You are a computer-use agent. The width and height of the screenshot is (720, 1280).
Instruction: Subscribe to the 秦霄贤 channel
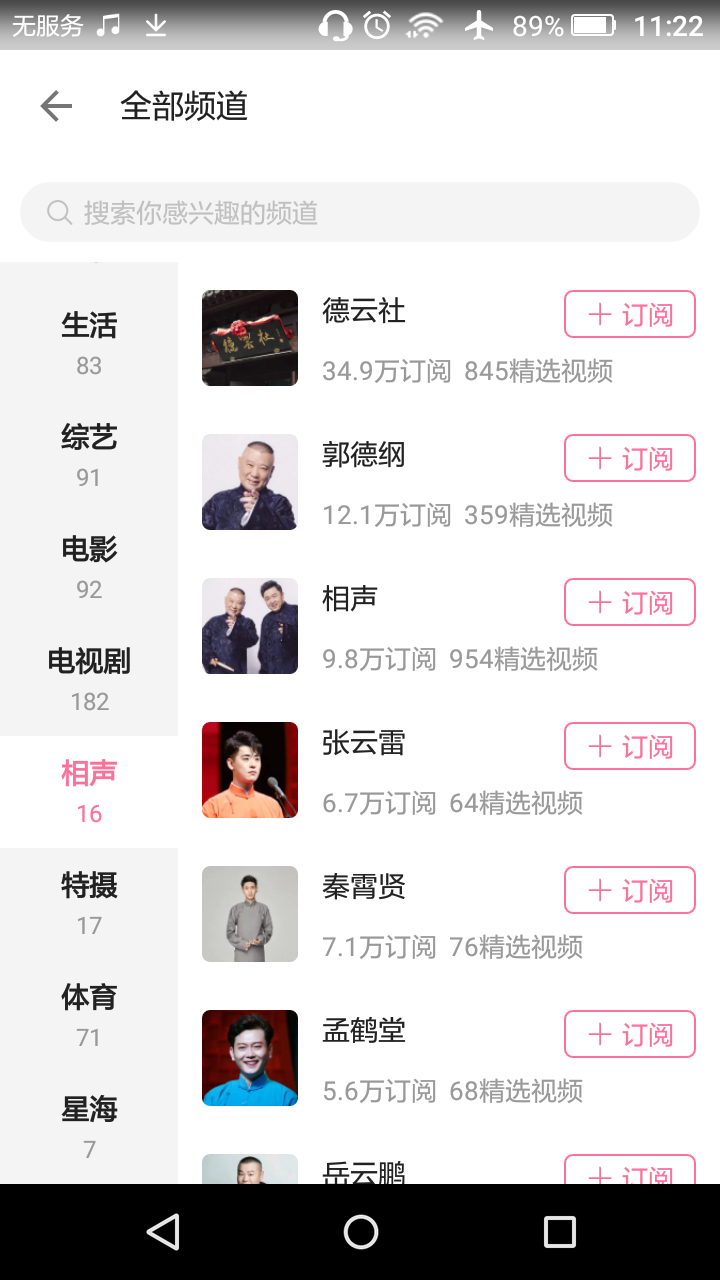(x=630, y=891)
